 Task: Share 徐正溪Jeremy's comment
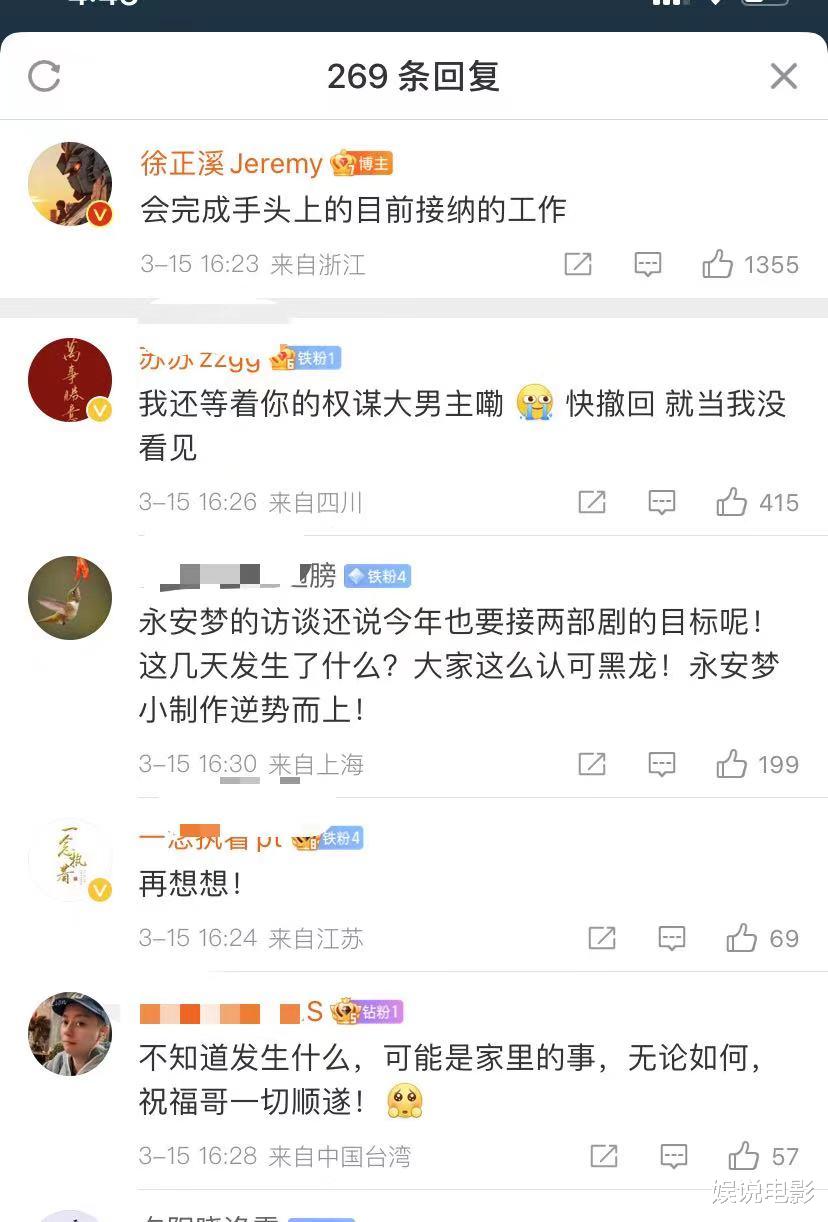click(x=577, y=264)
